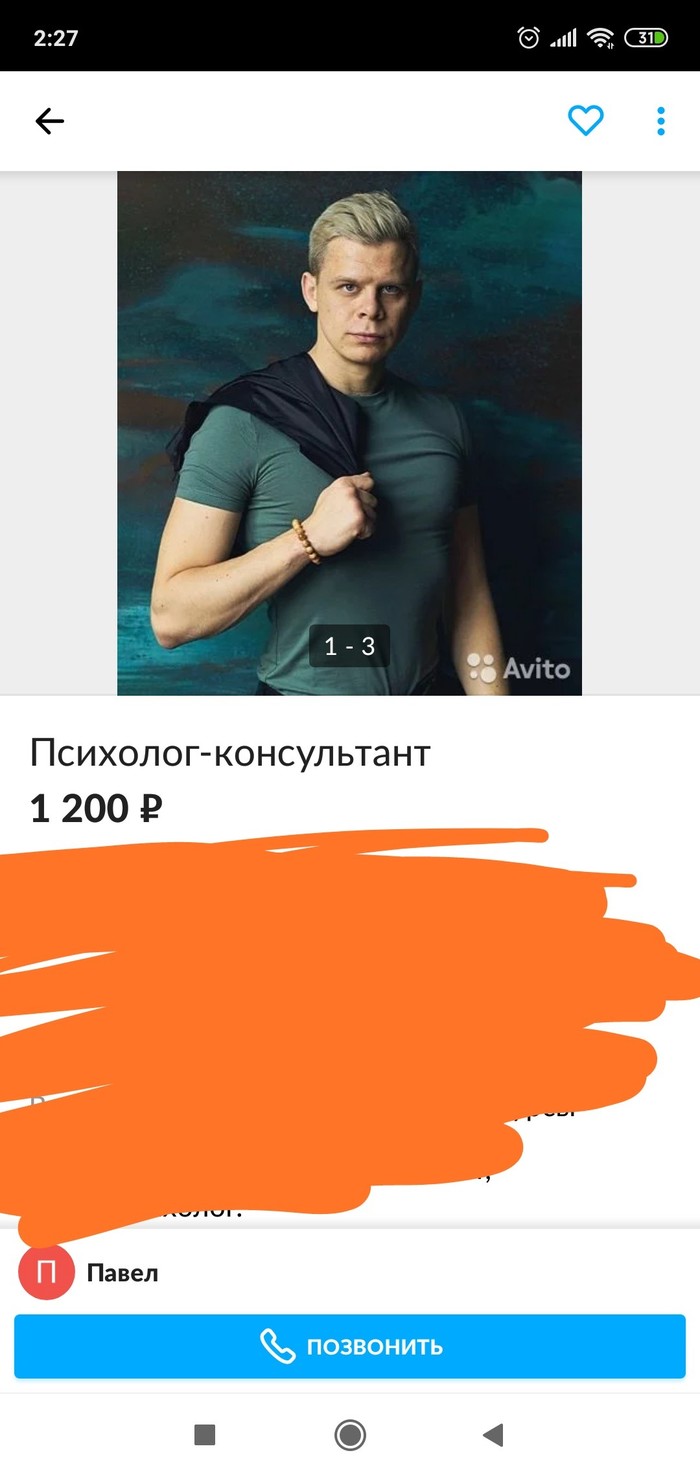Open the listing photo gallery

[349, 432]
